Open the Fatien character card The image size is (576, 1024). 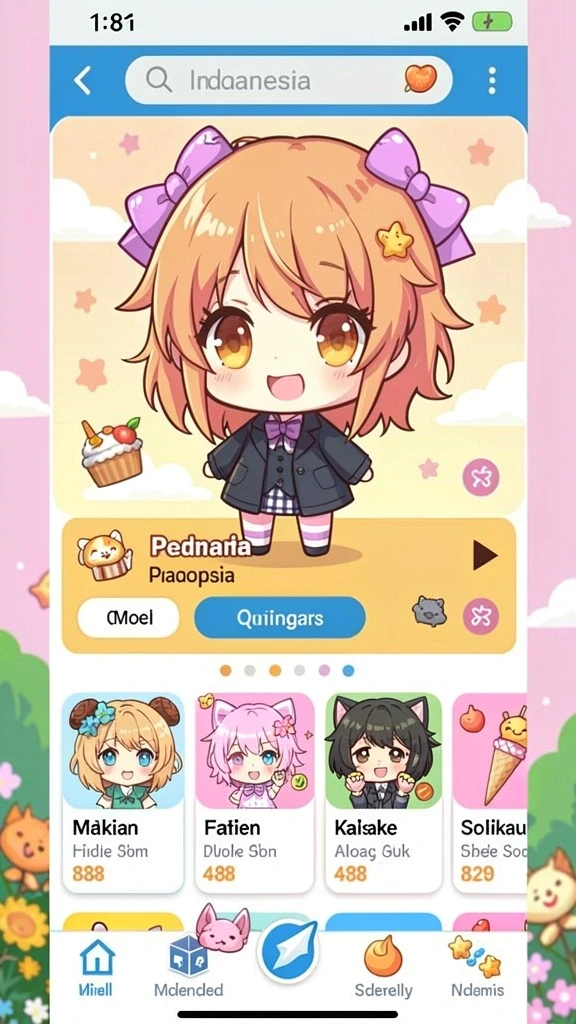[255, 792]
